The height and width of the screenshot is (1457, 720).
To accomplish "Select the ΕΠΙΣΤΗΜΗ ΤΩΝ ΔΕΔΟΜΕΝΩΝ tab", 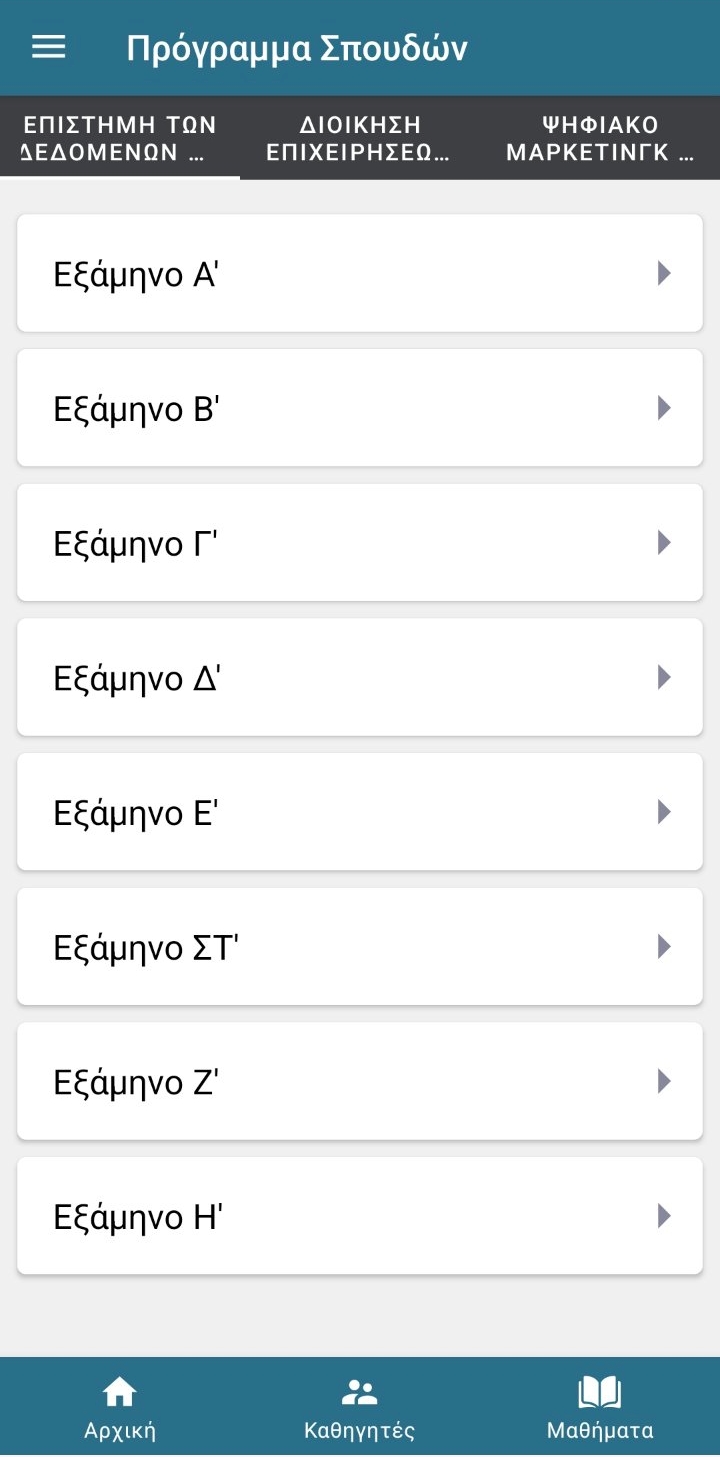I will pos(120,139).
